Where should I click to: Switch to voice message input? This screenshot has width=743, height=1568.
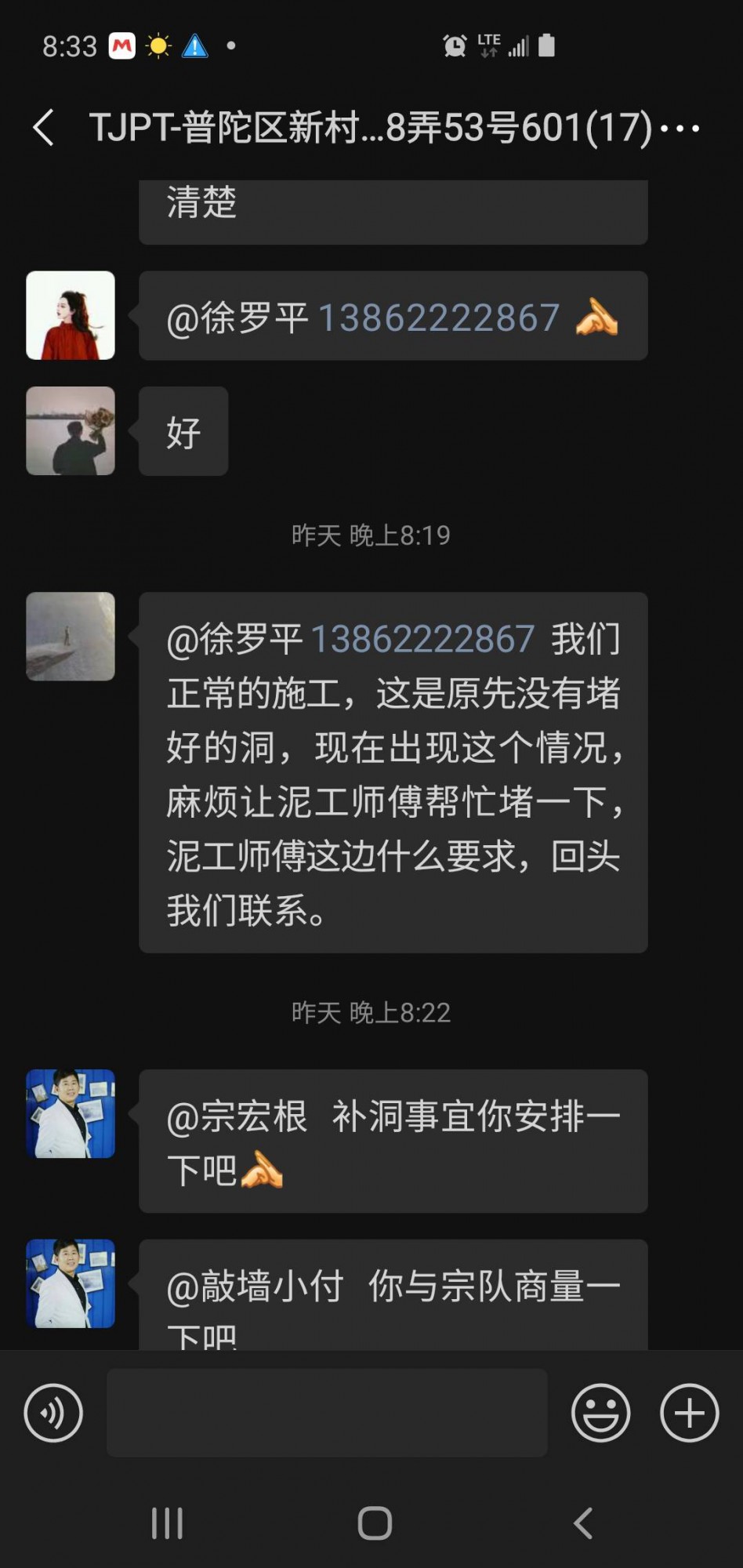53,1413
